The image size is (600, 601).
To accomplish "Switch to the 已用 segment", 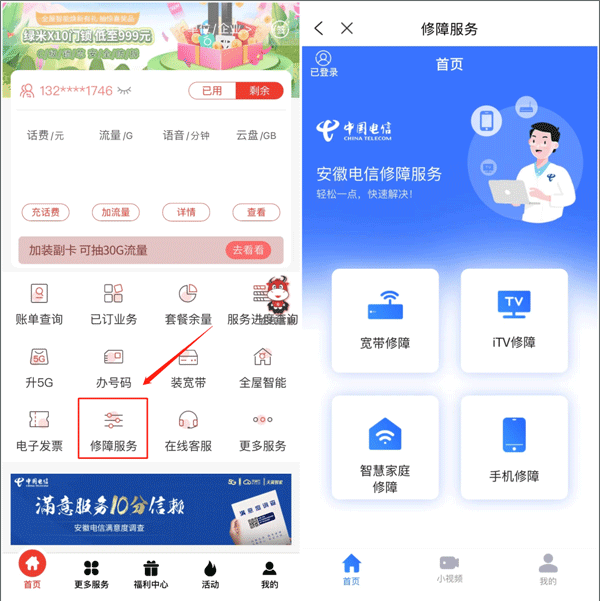I will [212, 91].
